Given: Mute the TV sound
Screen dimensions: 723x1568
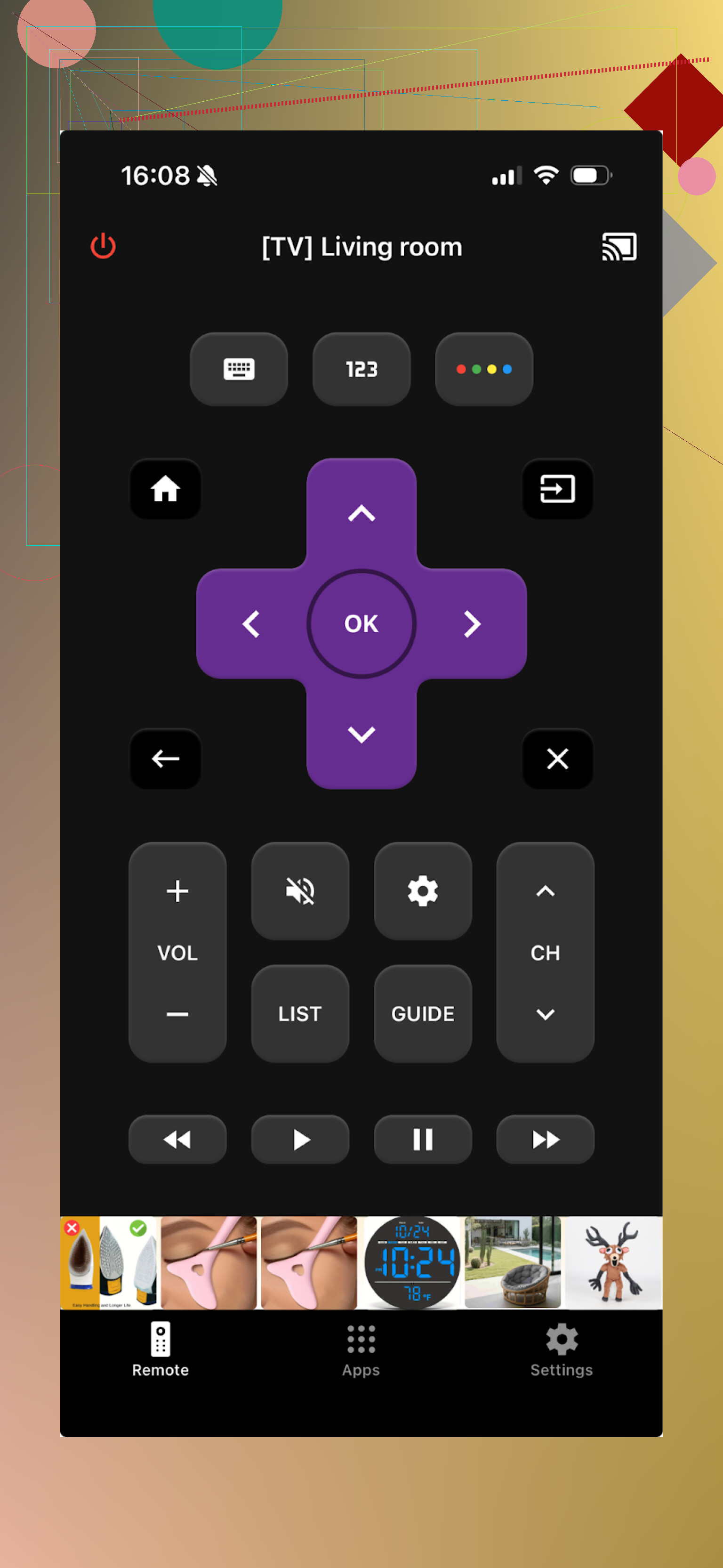Looking at the screenshot, I should [x=300, y=891].
